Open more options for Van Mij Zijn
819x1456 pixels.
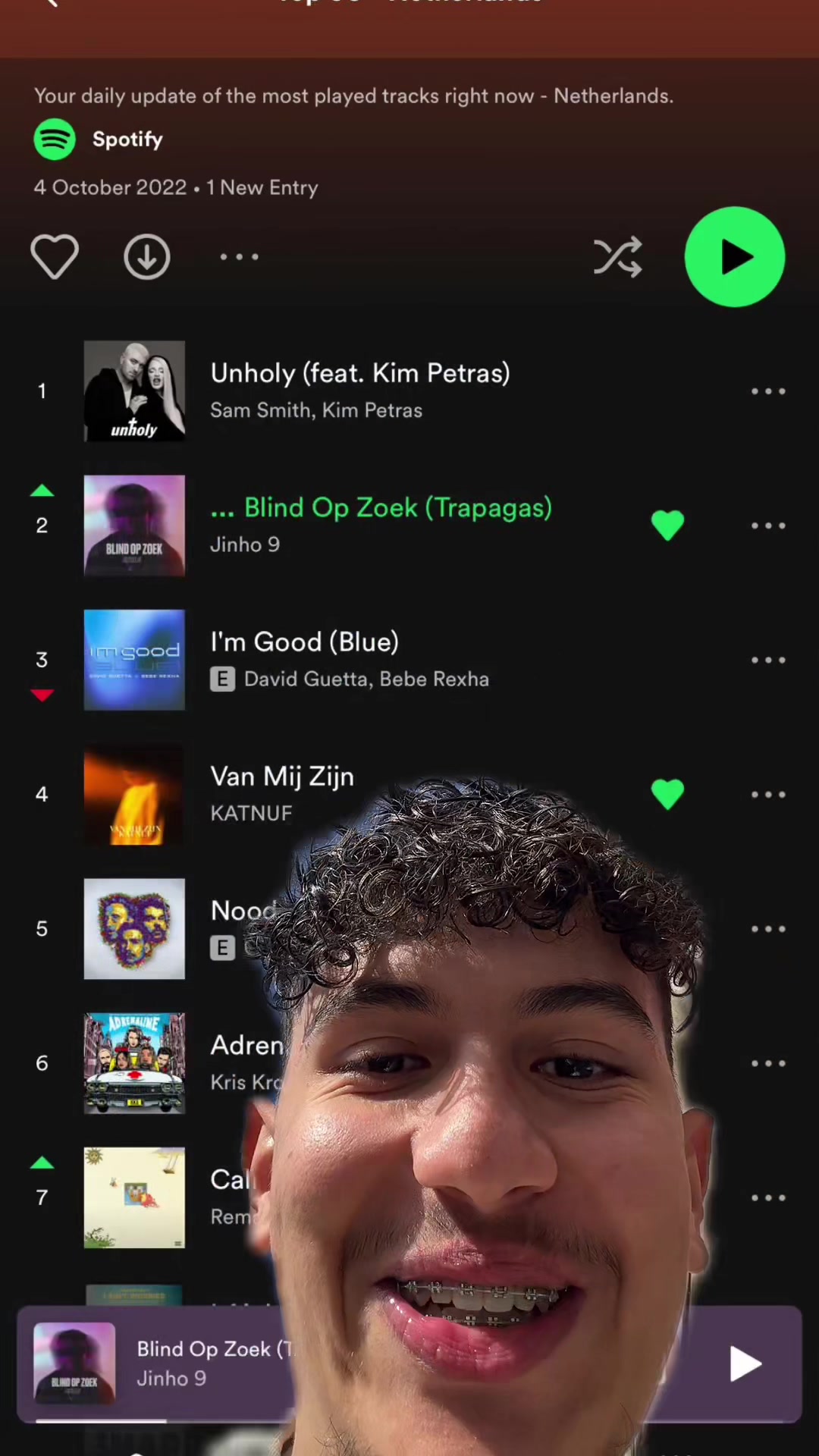pyautogui.click(x=768, y=794)
